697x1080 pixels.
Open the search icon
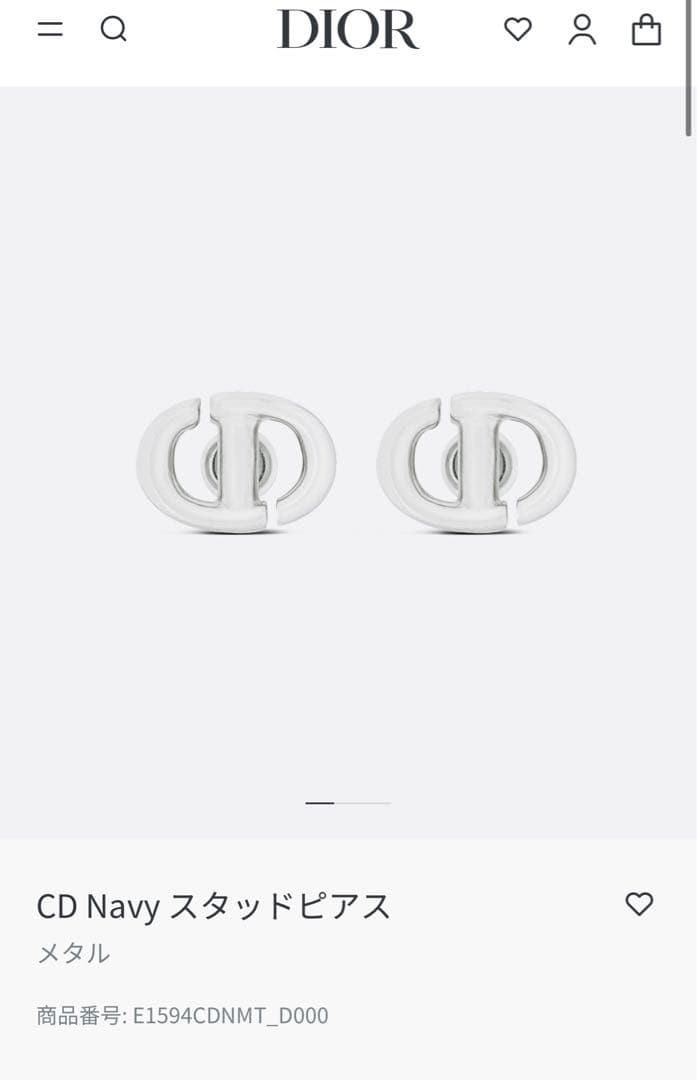point(114,29)
